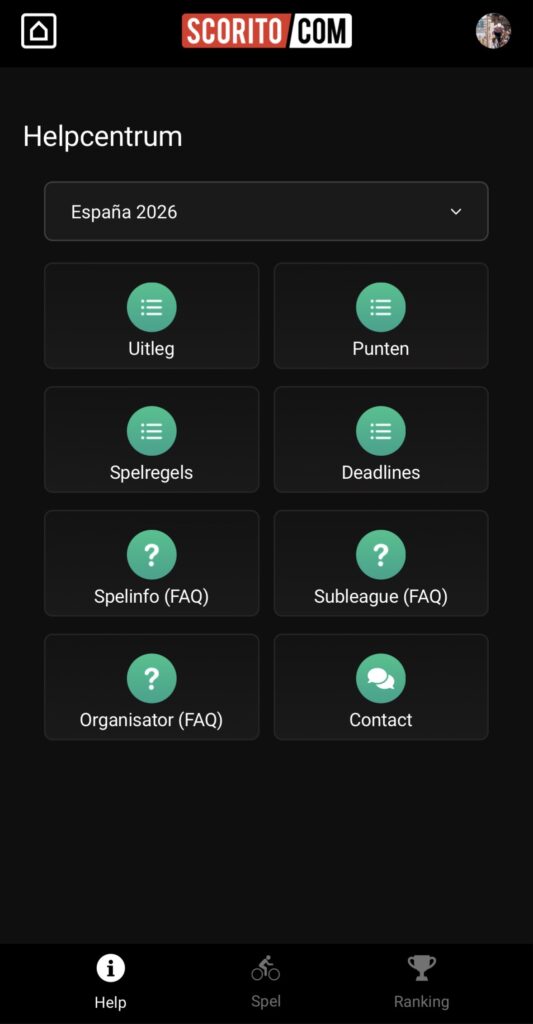Expand the España 2026 dropdown
This screenshot has height=1024, width=533.
(266, 211)
